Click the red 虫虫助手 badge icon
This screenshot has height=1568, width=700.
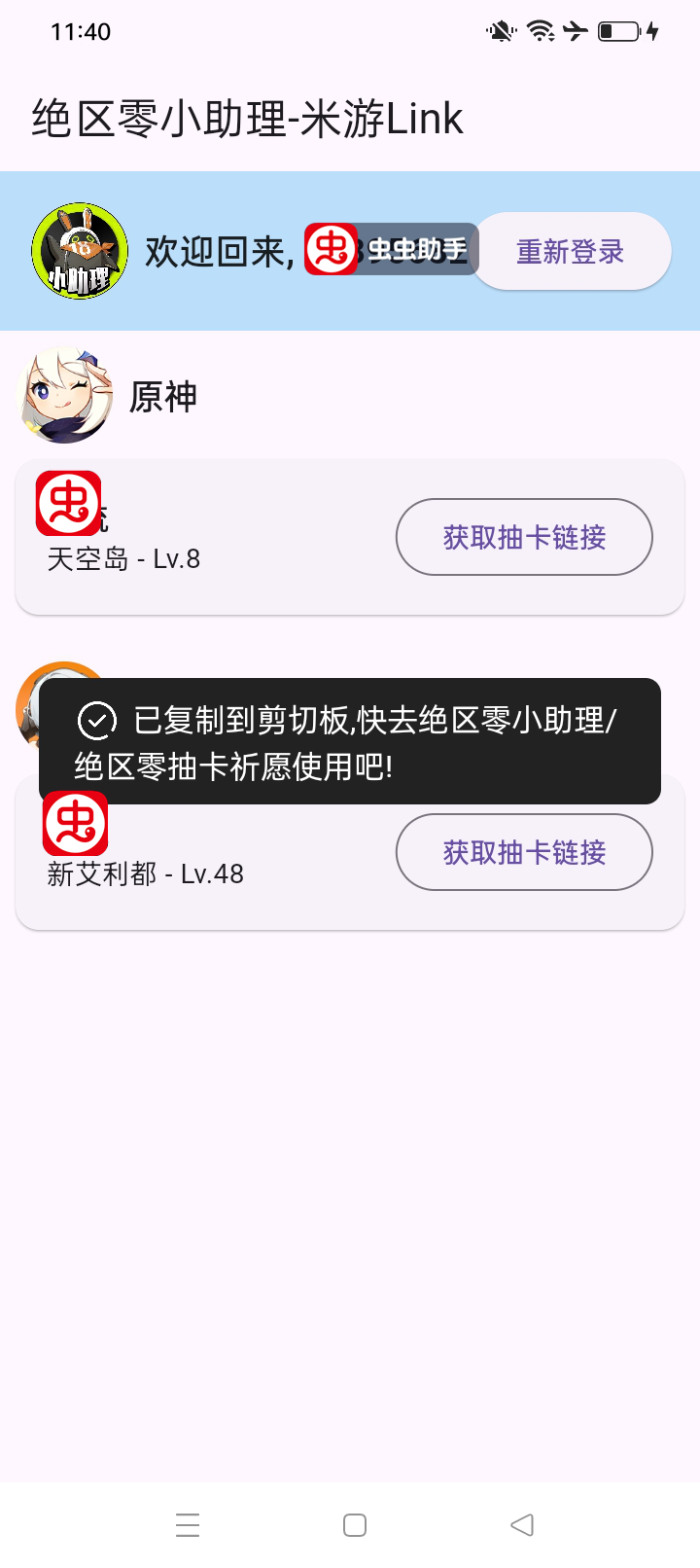331,250
